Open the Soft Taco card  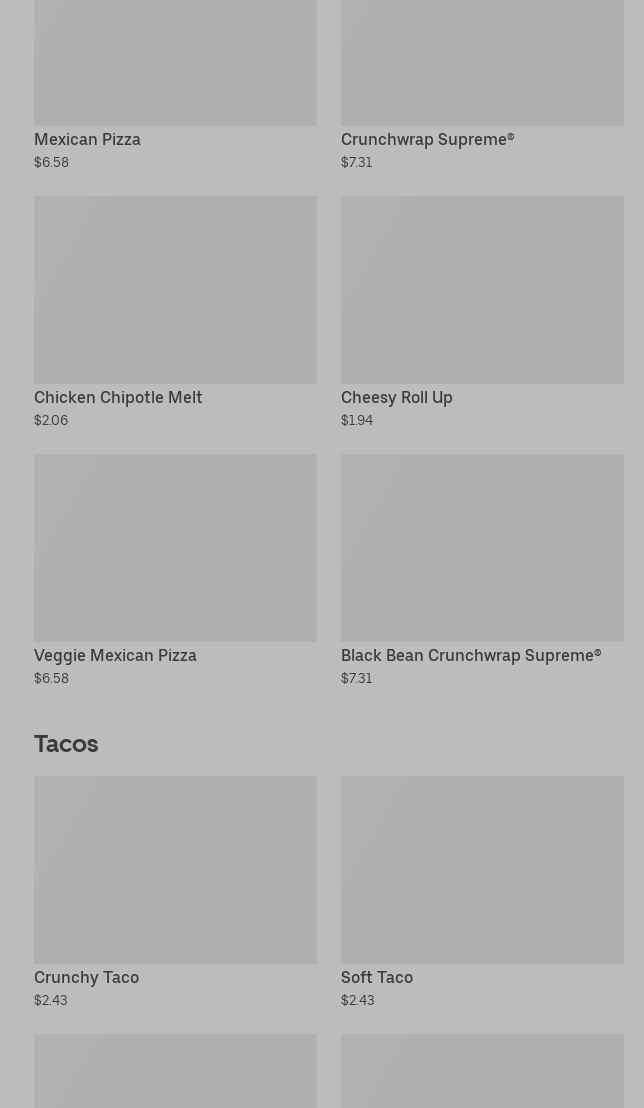pyautogui.click(x=482, y=892)
